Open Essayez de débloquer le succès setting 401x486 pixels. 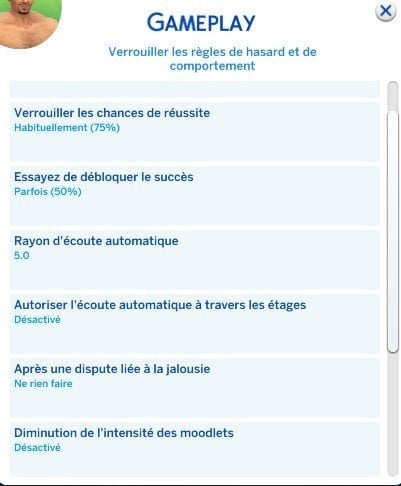tap(195, 196)
